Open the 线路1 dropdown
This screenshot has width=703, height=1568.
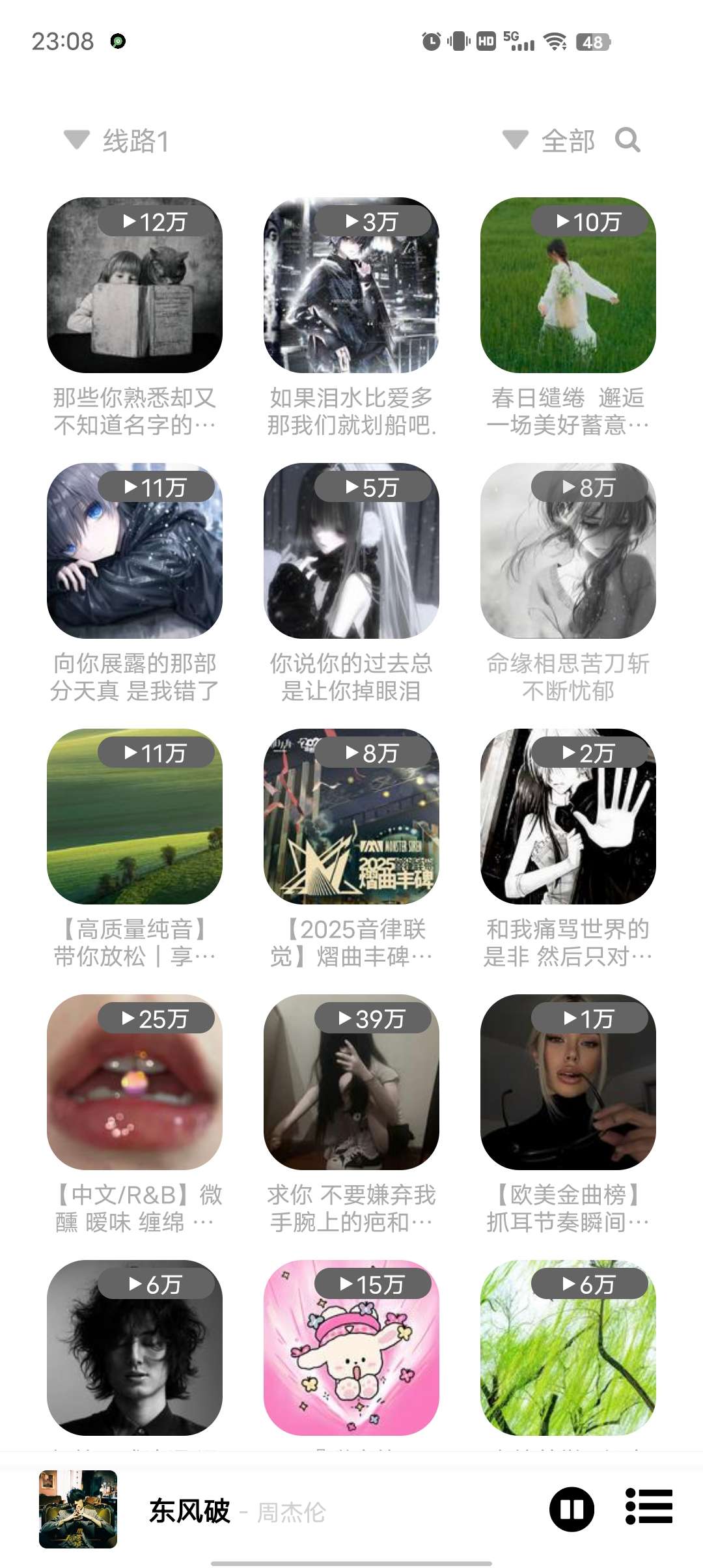click(117, 141)
